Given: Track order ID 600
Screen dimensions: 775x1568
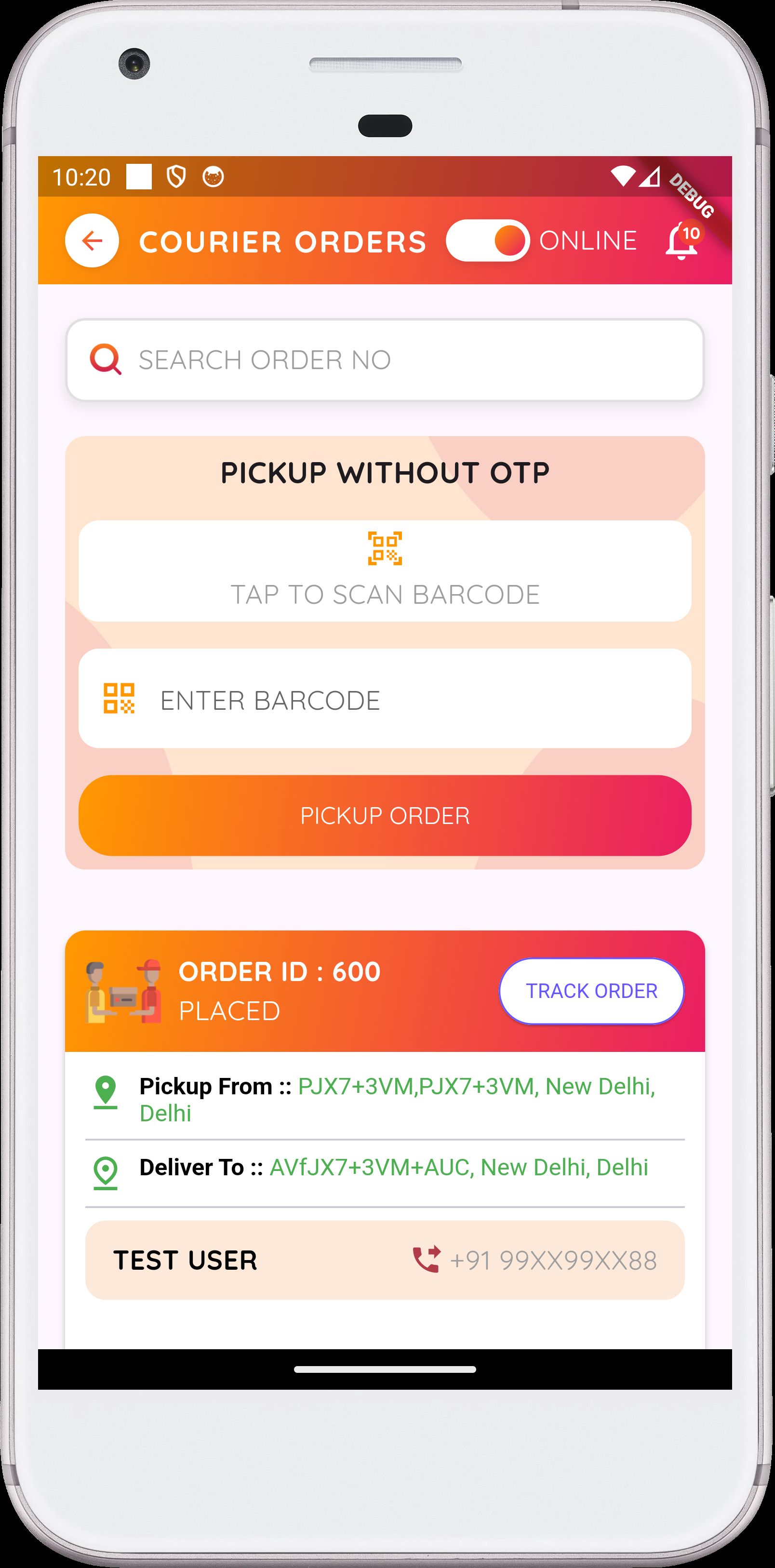Looking at the screenshot, I should click(591, 990).
